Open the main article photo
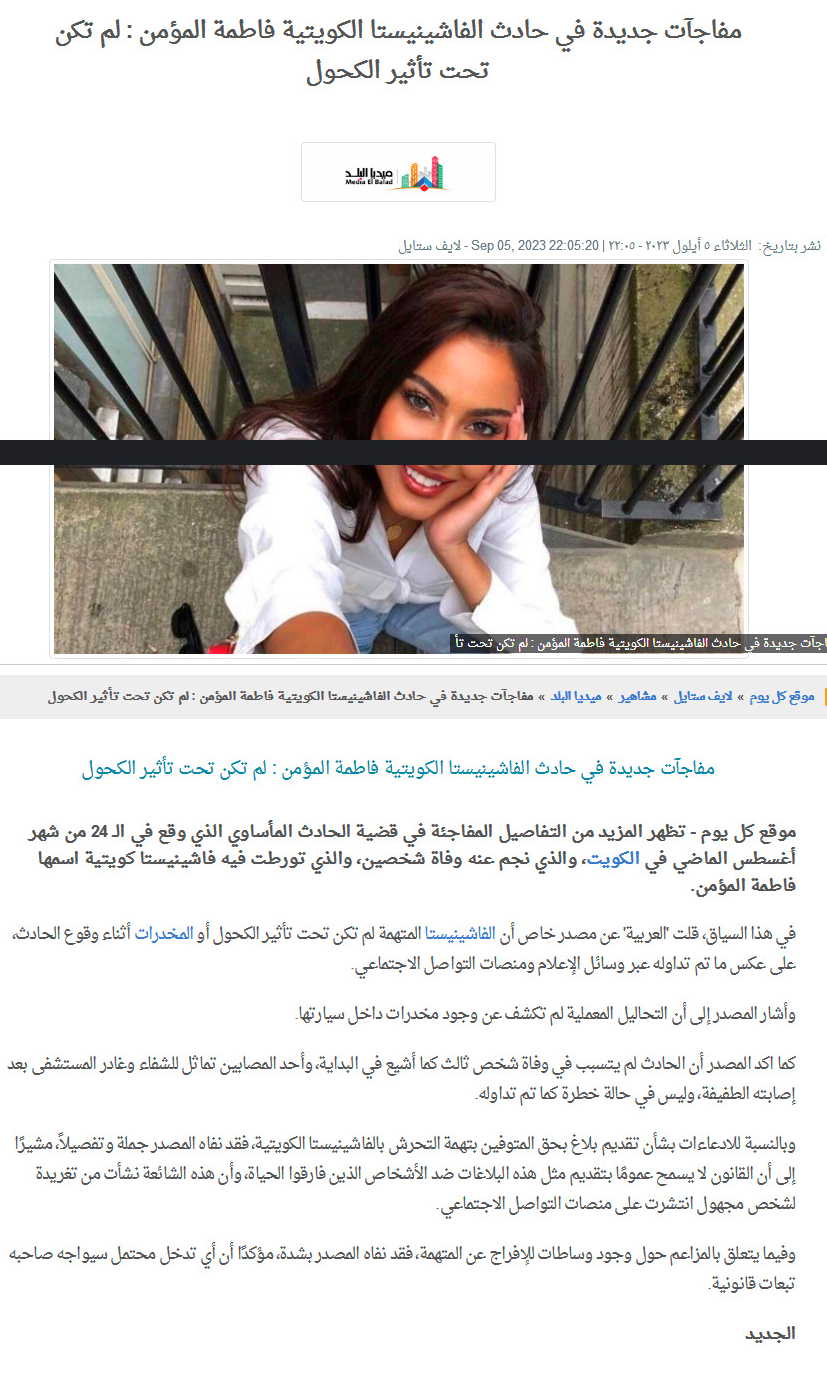This screenshot has height=1377, width=827. [399, 459]
